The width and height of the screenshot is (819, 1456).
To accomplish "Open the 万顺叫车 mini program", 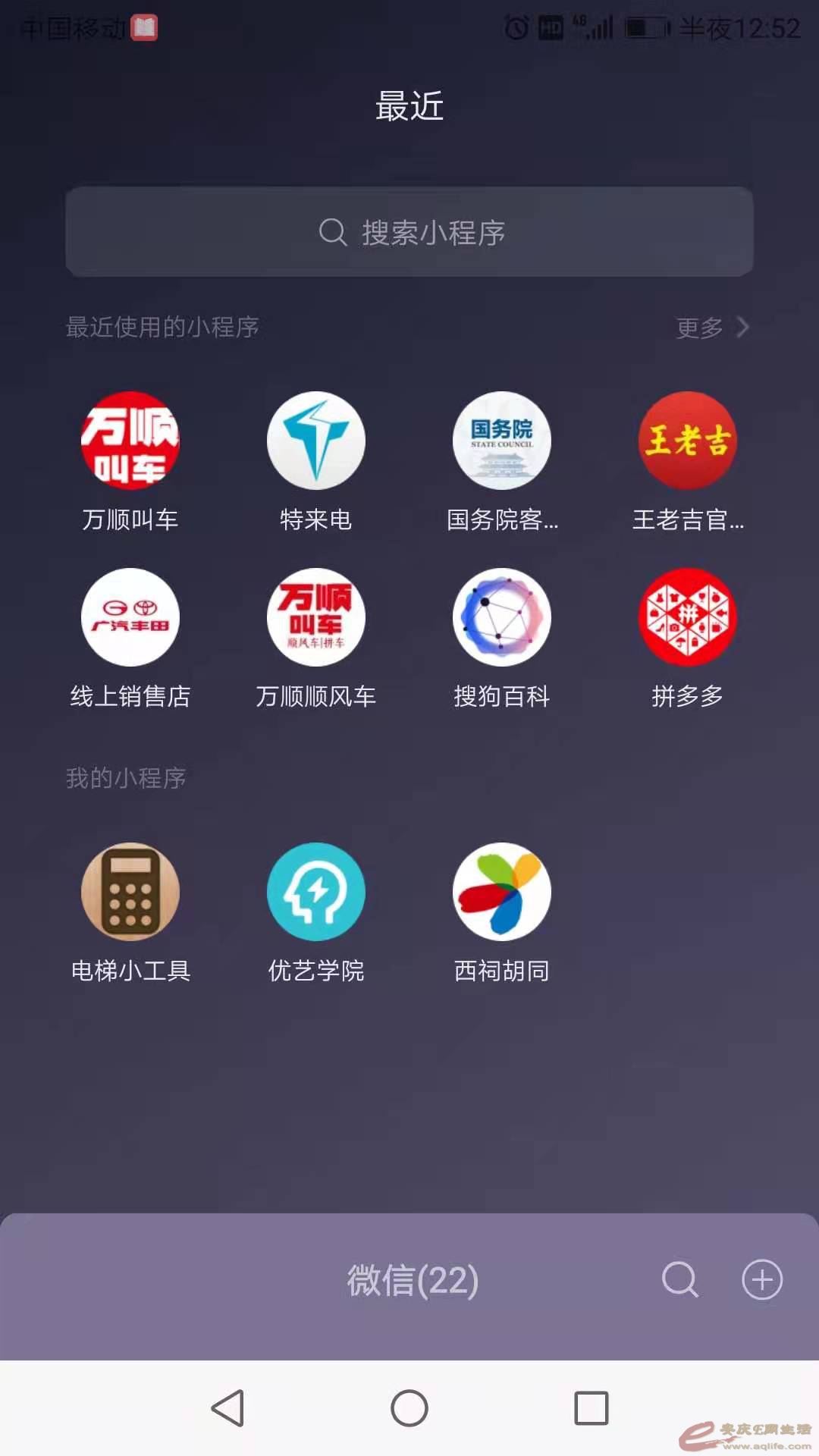I will [130, 441].
